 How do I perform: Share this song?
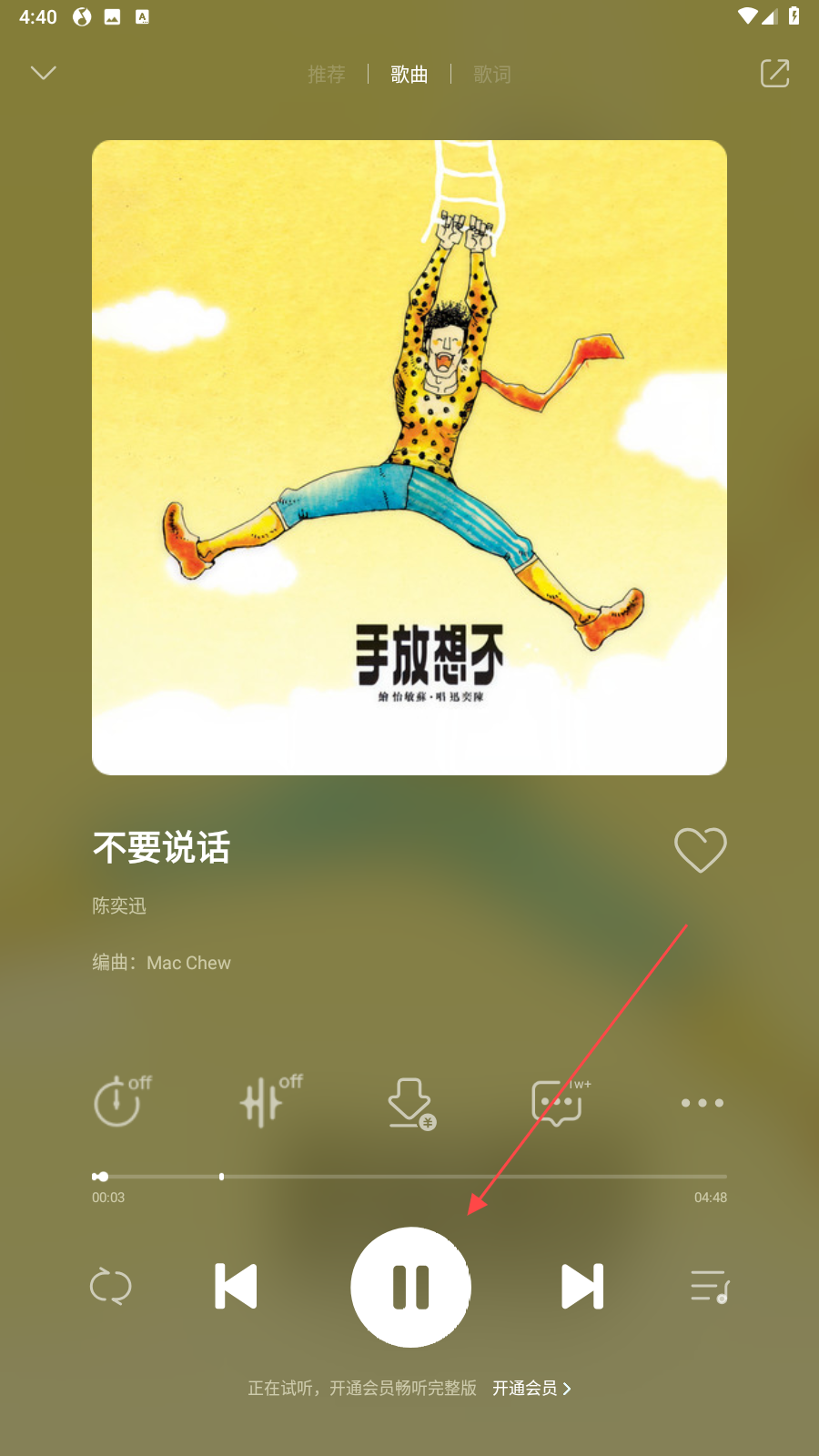[x=774, y=73]
